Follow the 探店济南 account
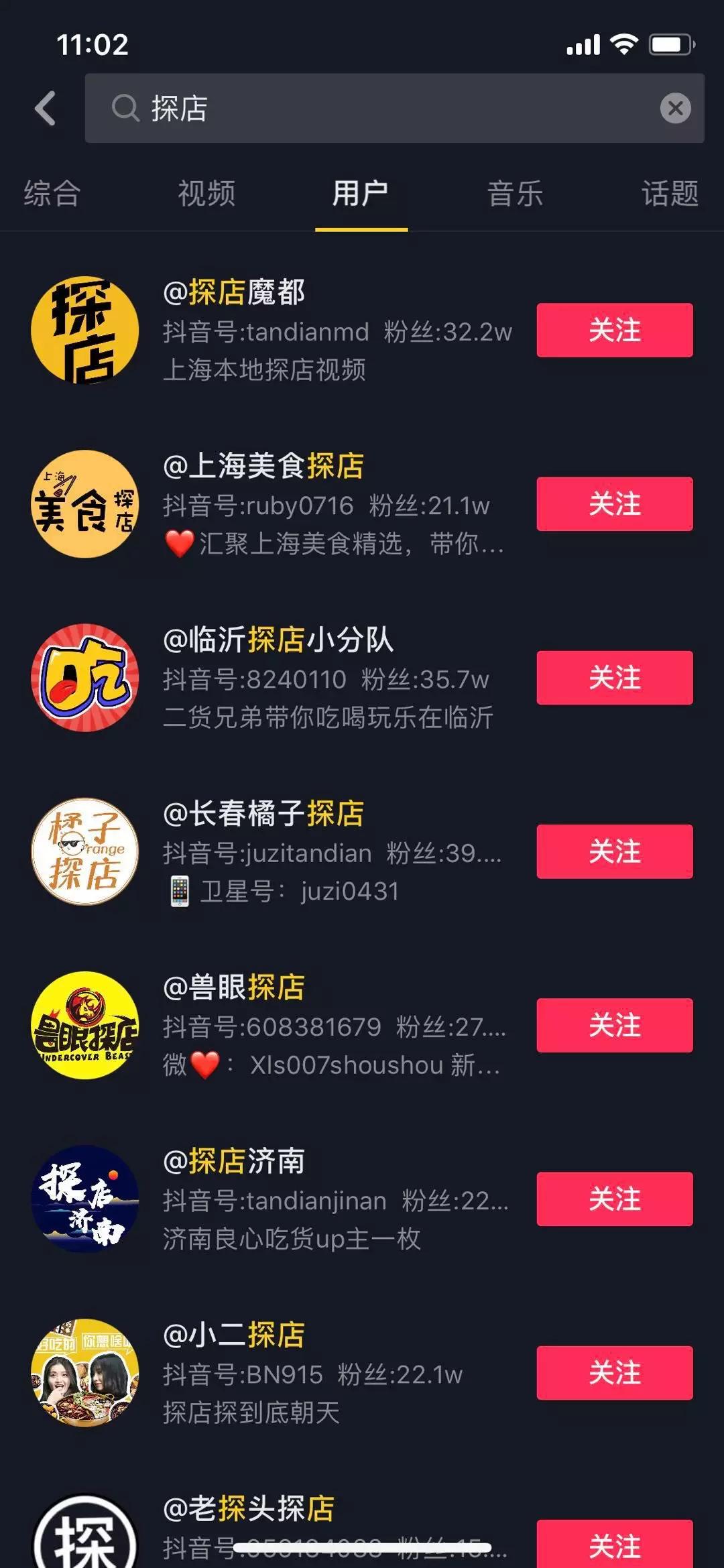The height and width of the screenshot is (1568, 724). tap(614, 1199)
